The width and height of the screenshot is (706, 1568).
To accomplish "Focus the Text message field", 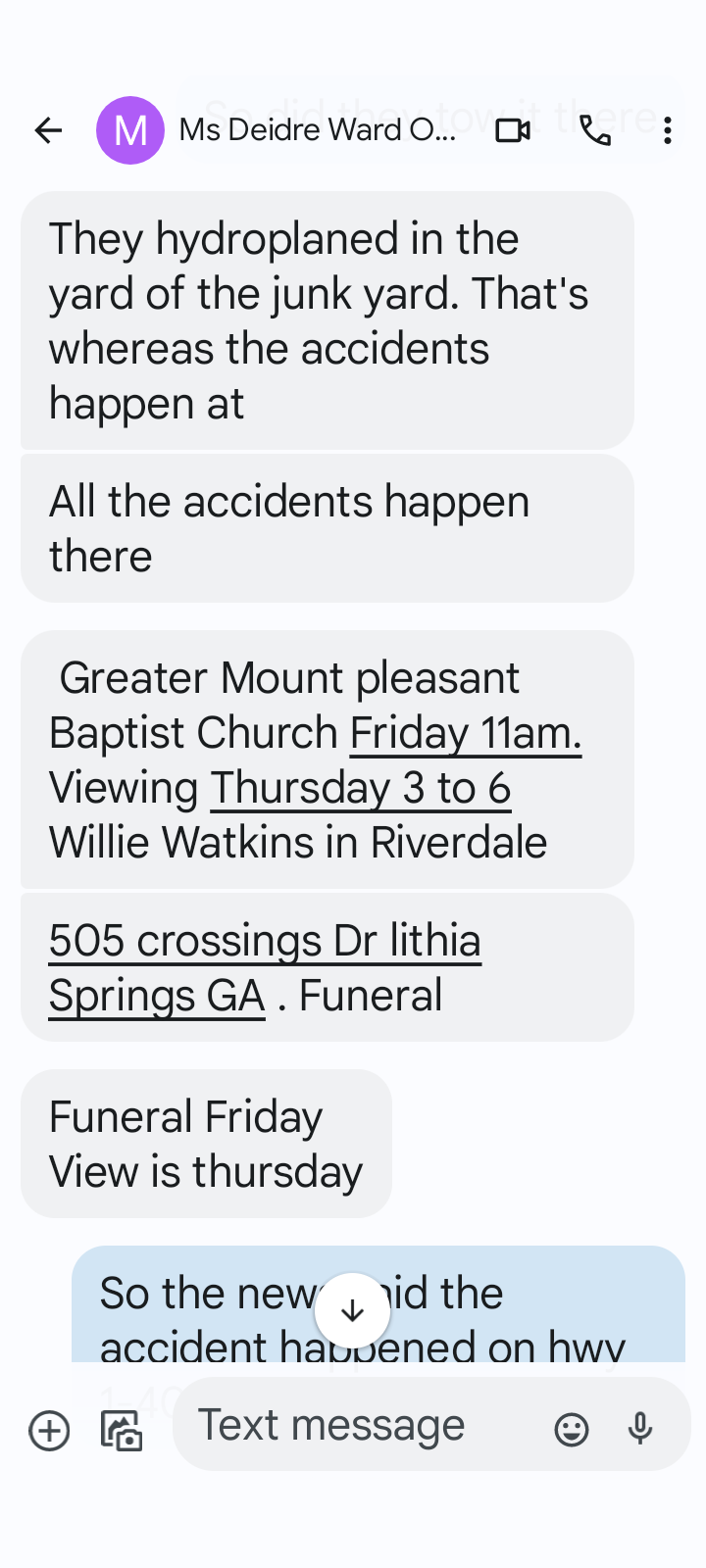I will [363, 1425].
